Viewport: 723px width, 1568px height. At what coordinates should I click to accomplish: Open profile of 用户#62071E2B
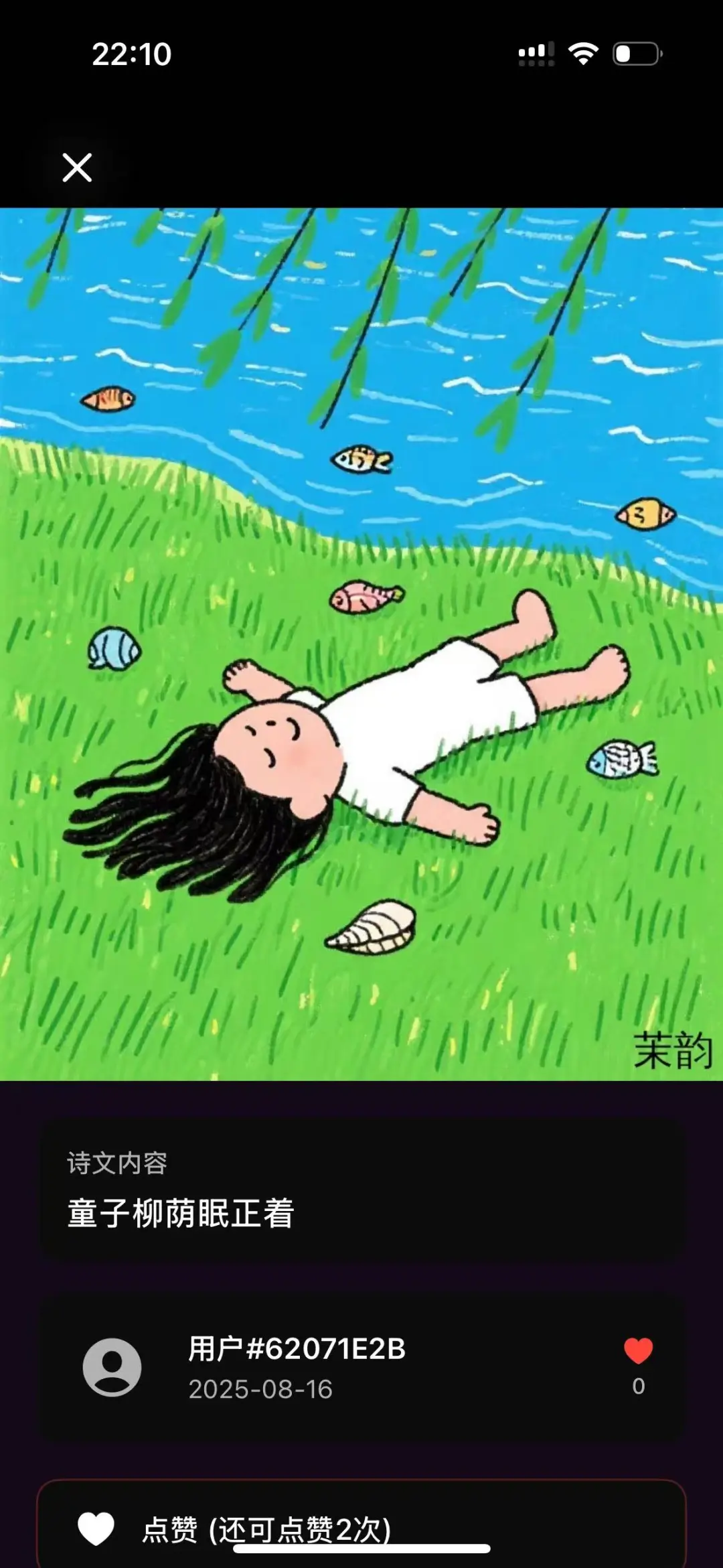point(112,1367)
